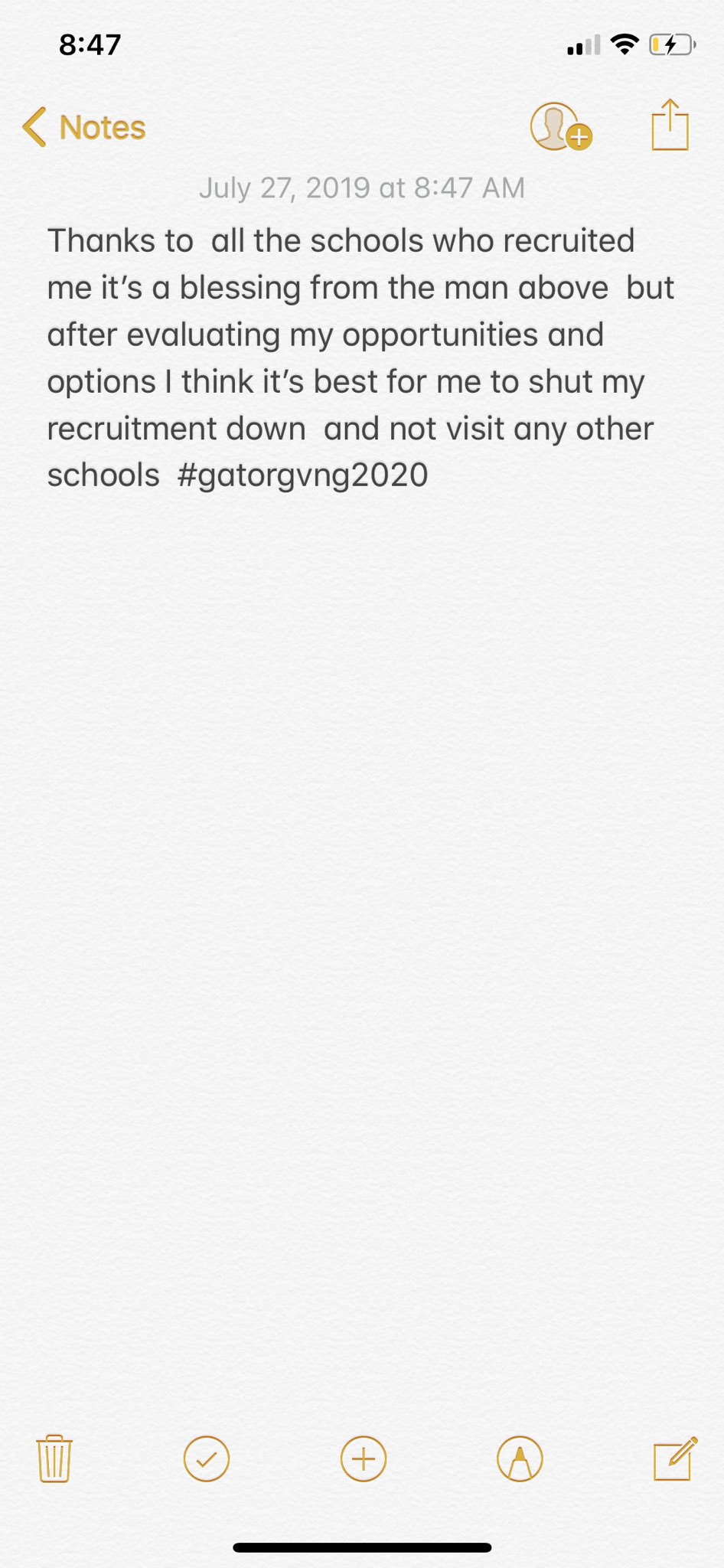Go back to Notes list

(84, 127)
